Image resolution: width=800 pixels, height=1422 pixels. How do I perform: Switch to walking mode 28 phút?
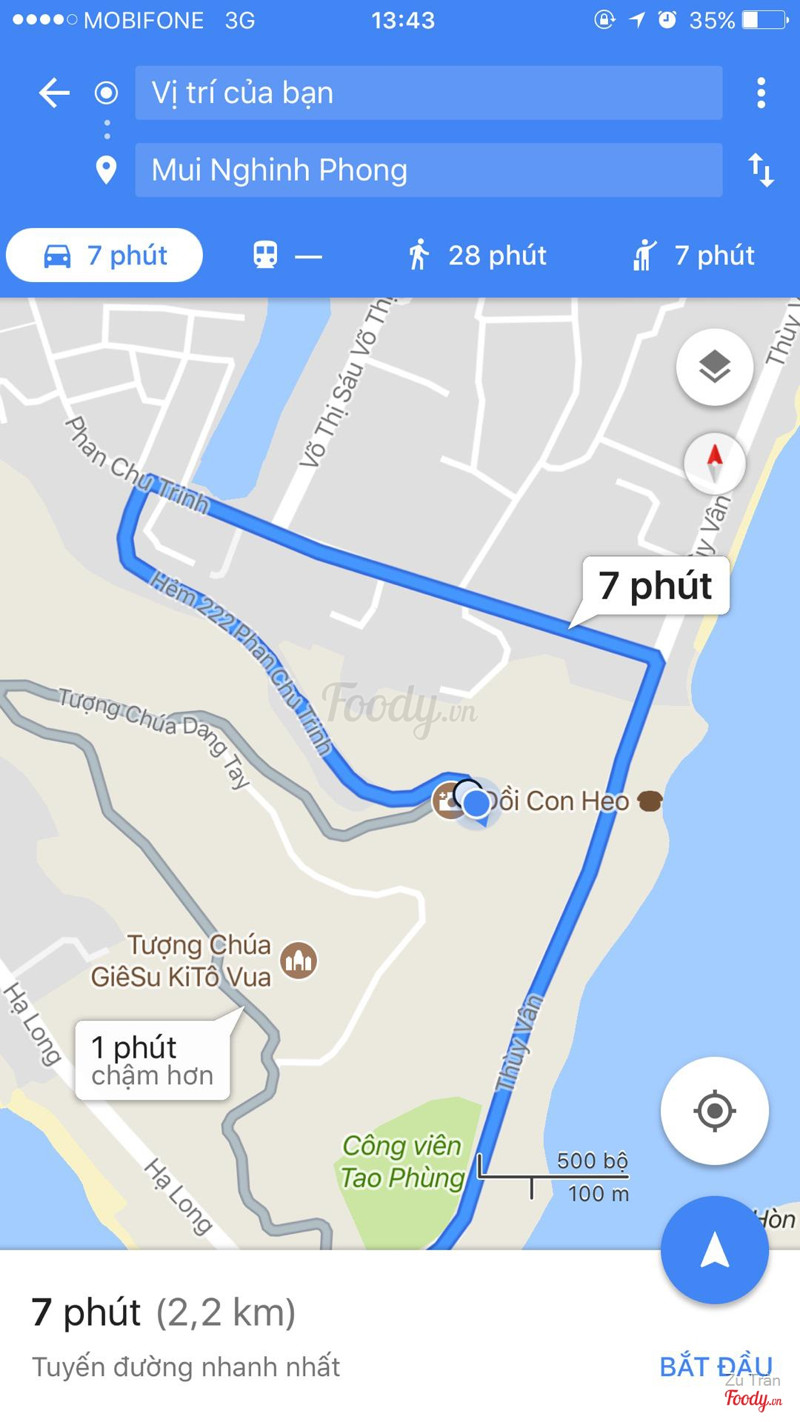pyautogui.click(x=477, y=256)
